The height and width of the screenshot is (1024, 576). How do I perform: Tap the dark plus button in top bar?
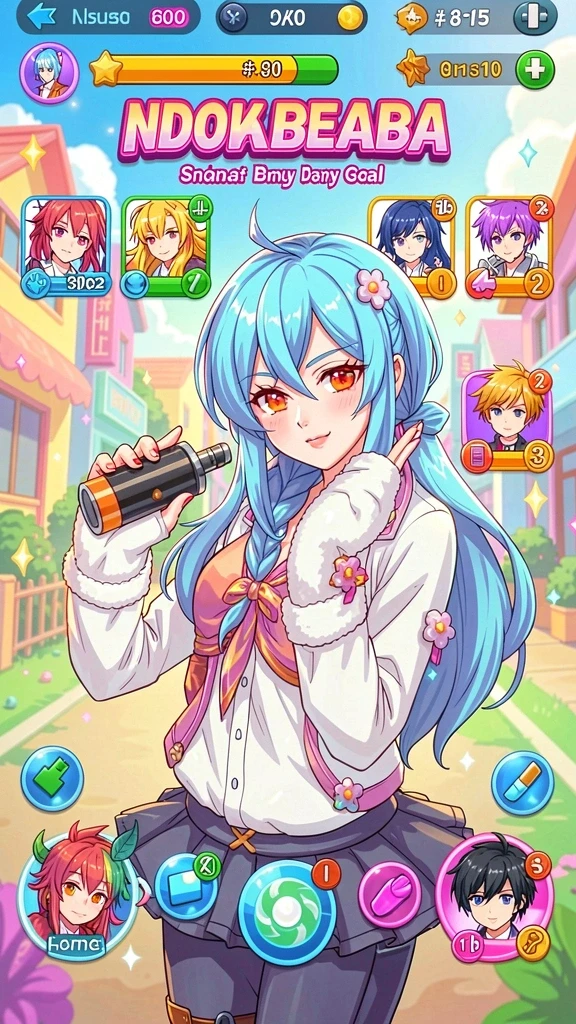(534, 18)
